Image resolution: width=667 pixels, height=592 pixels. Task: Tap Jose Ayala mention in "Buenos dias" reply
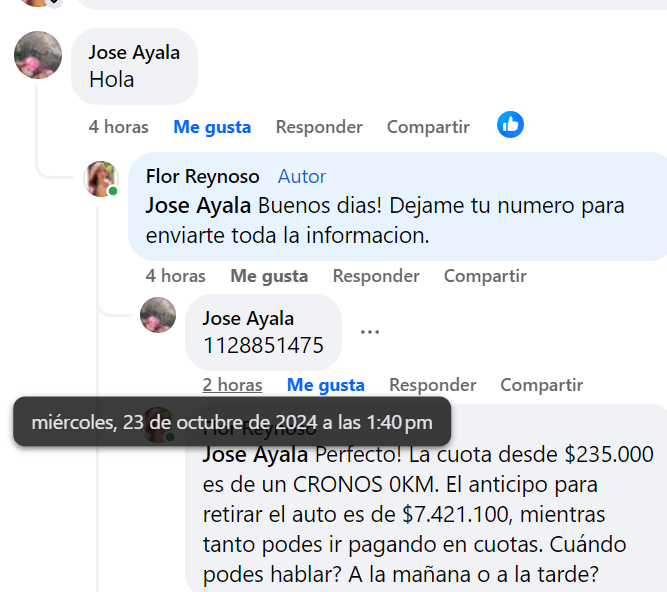point(198,206)
